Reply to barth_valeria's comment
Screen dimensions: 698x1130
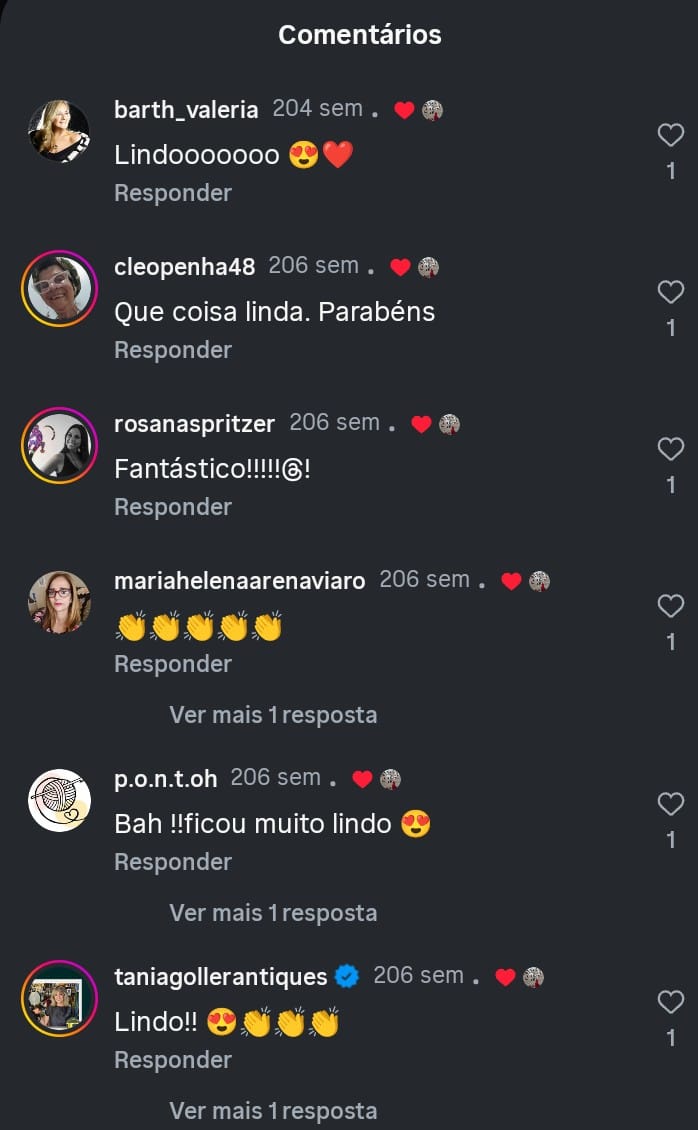[x=173, y=193]
